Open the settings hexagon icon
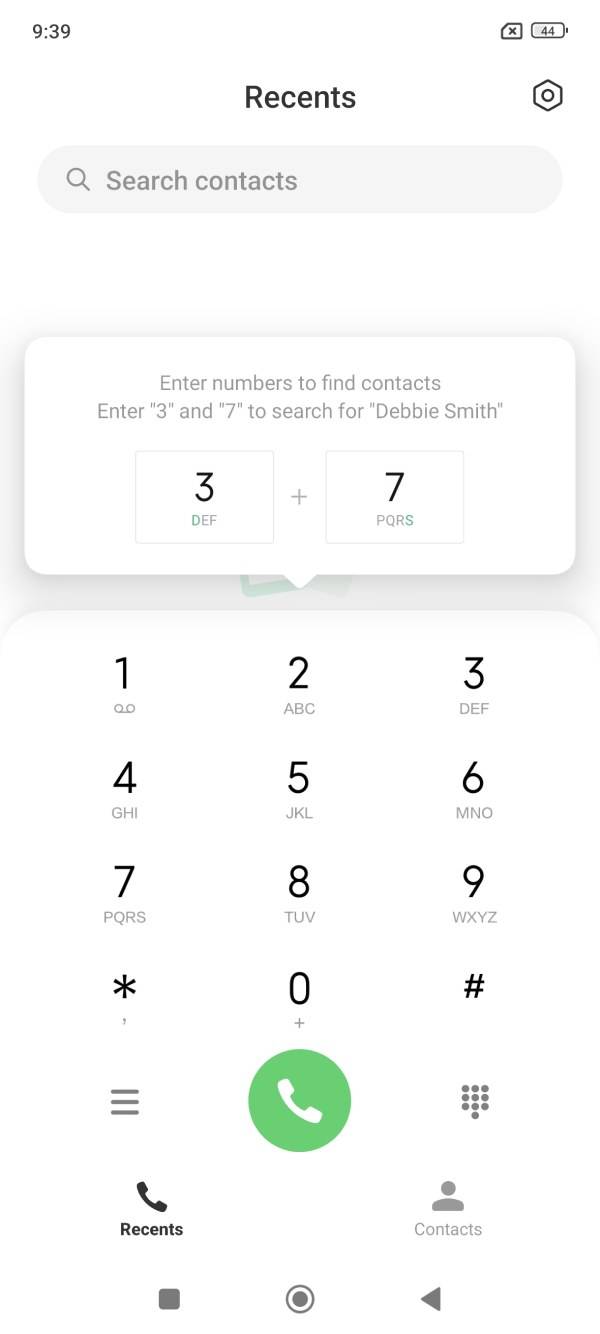The height and width of the screenshot is (1334, 600). (548, 96)
